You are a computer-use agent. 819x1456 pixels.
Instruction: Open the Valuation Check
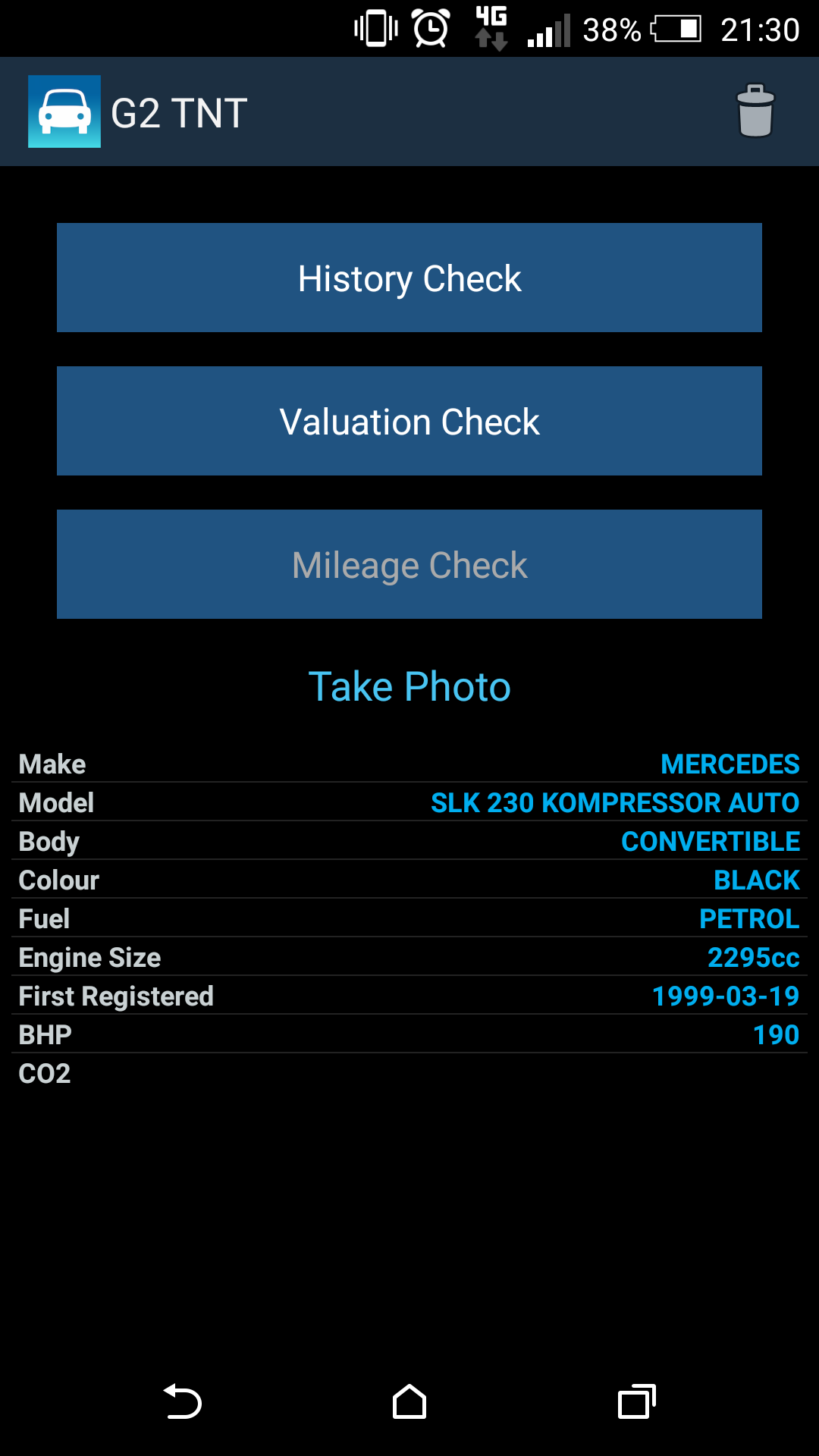(409, 421)
